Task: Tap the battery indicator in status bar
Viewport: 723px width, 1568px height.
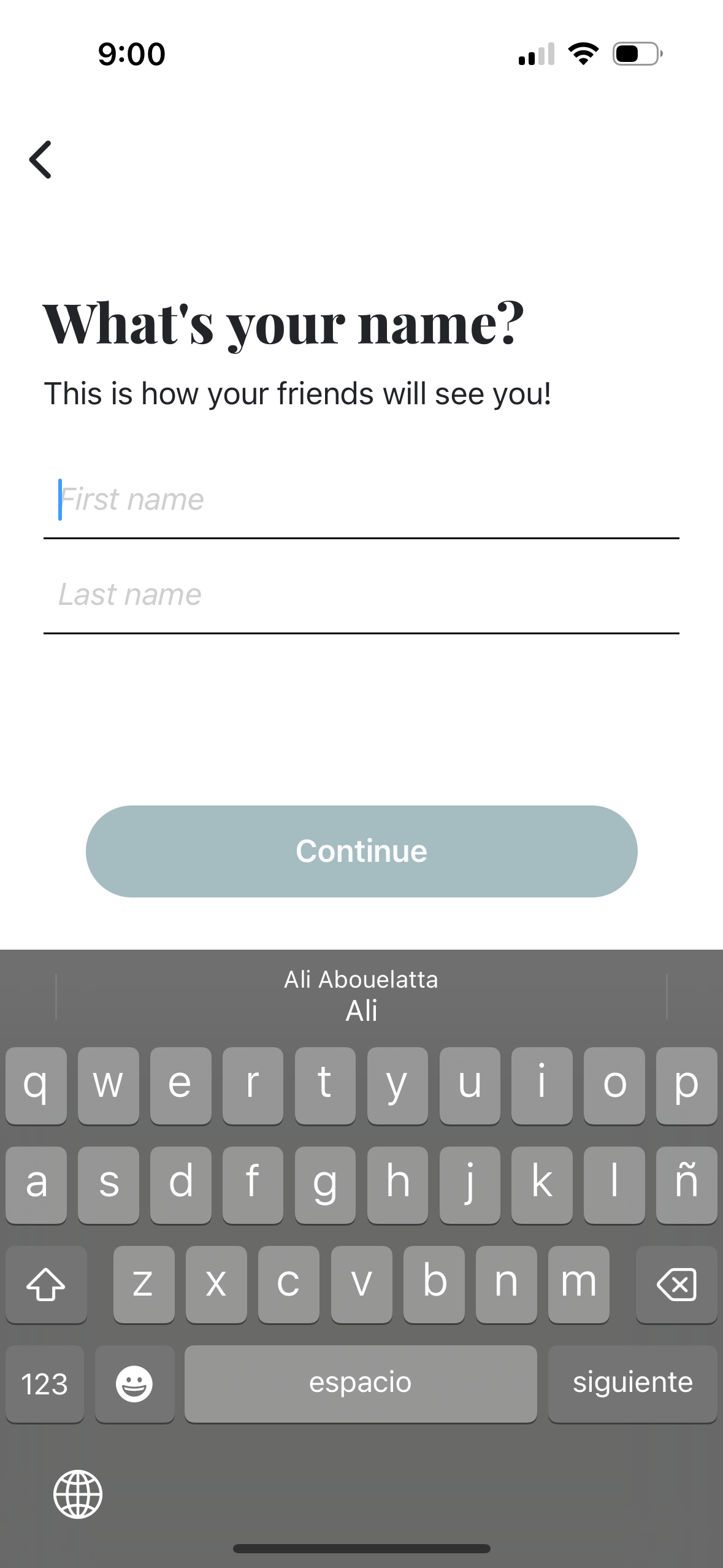Action: [635, 53]
